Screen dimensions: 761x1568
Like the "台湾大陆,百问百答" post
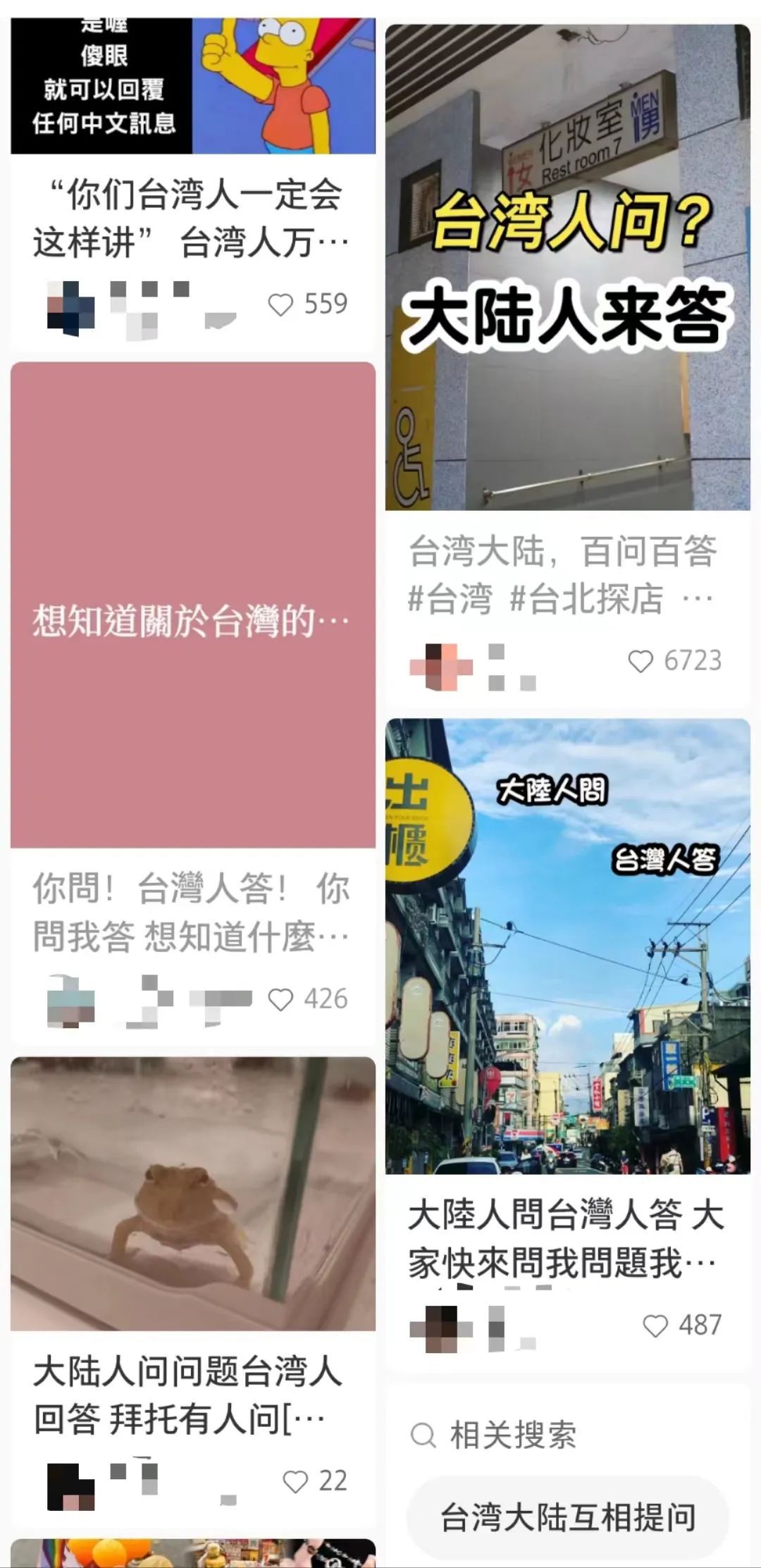[641, 662]
